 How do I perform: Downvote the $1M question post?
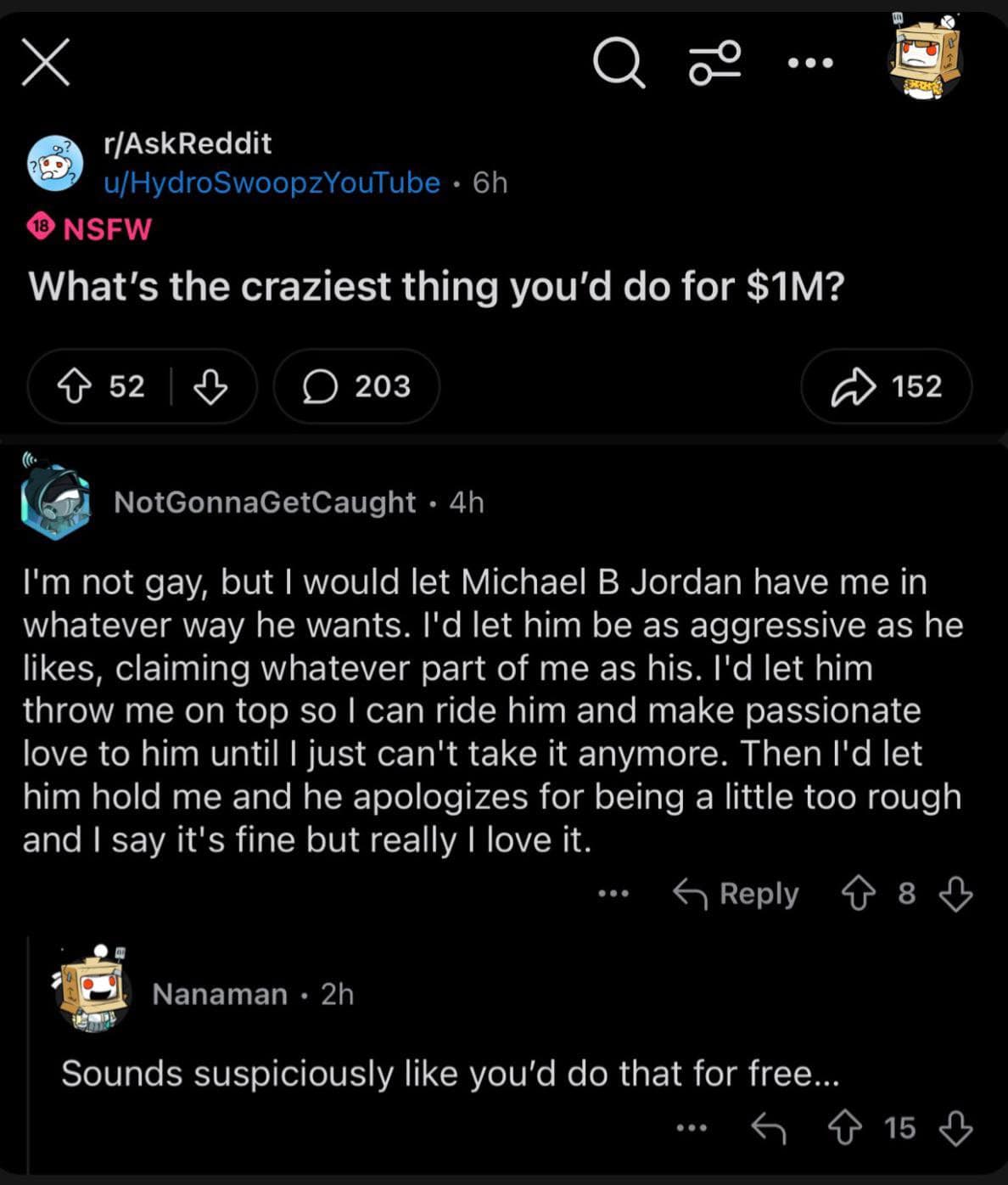click(210, 387)
